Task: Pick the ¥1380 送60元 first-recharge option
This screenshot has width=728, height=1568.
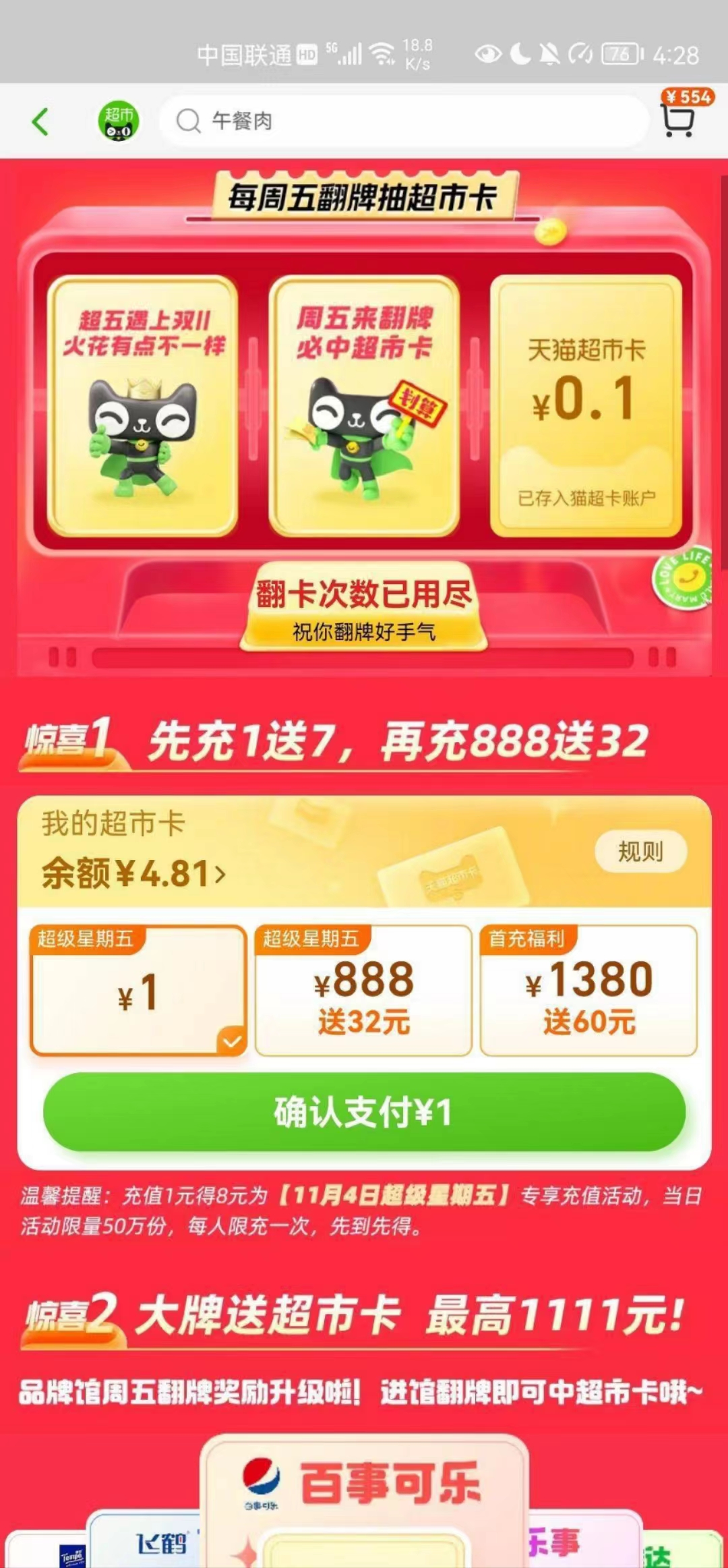Action: (588, 991)
